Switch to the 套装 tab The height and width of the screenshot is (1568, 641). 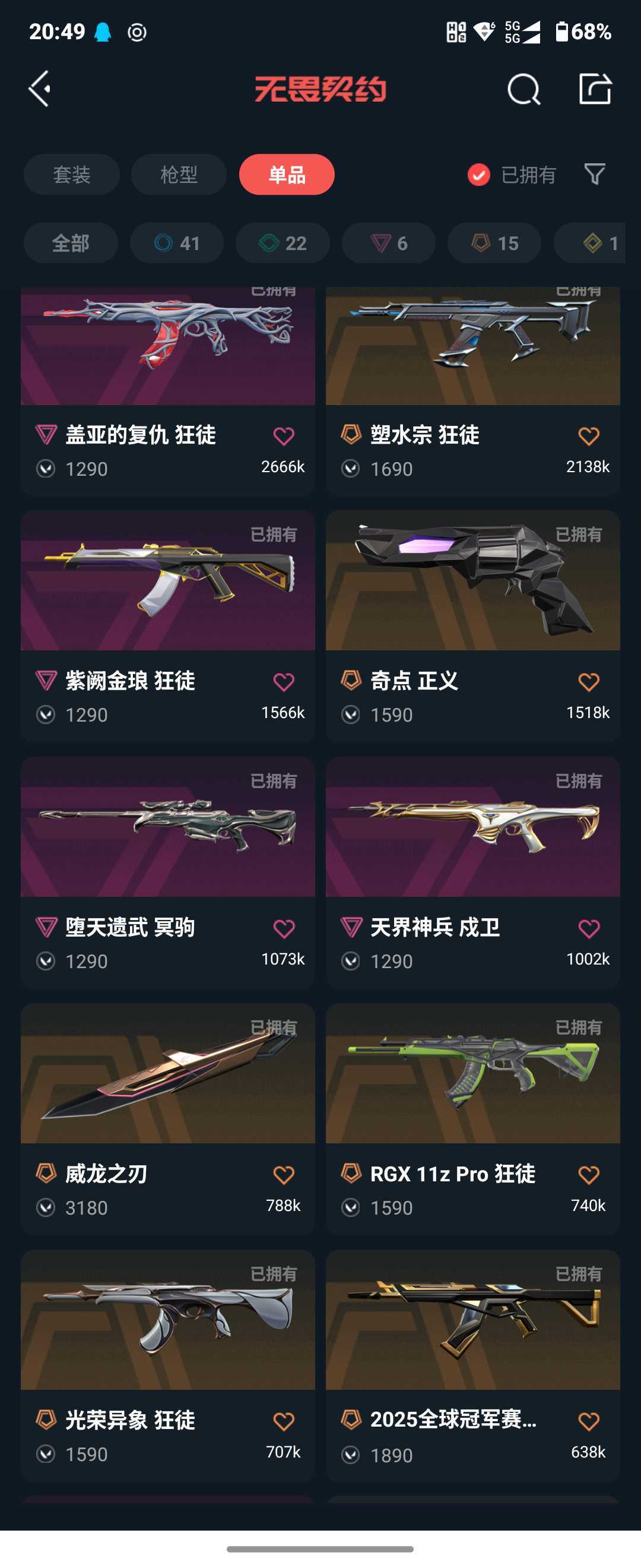[x=72, y=175]
